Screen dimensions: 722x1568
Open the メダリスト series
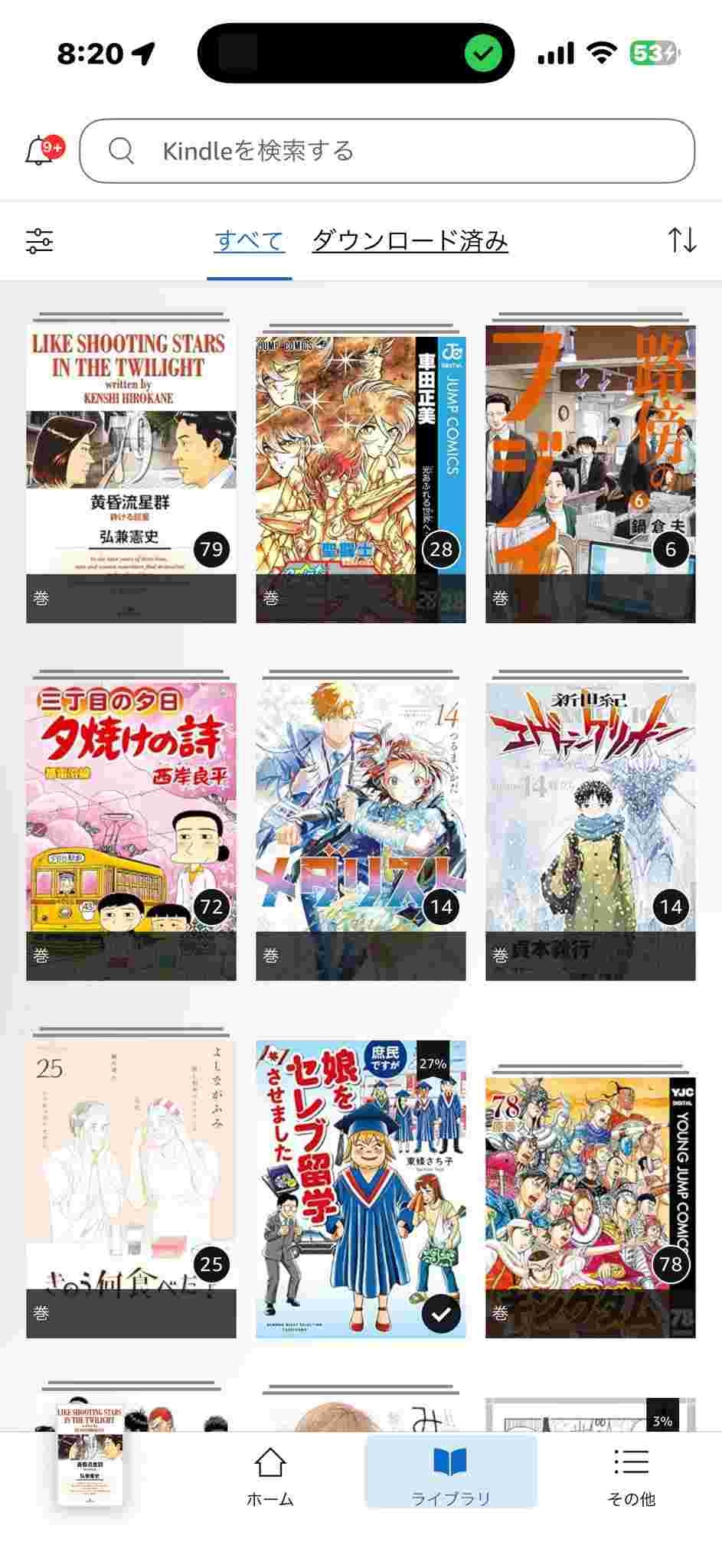click(x=361, y=831)
